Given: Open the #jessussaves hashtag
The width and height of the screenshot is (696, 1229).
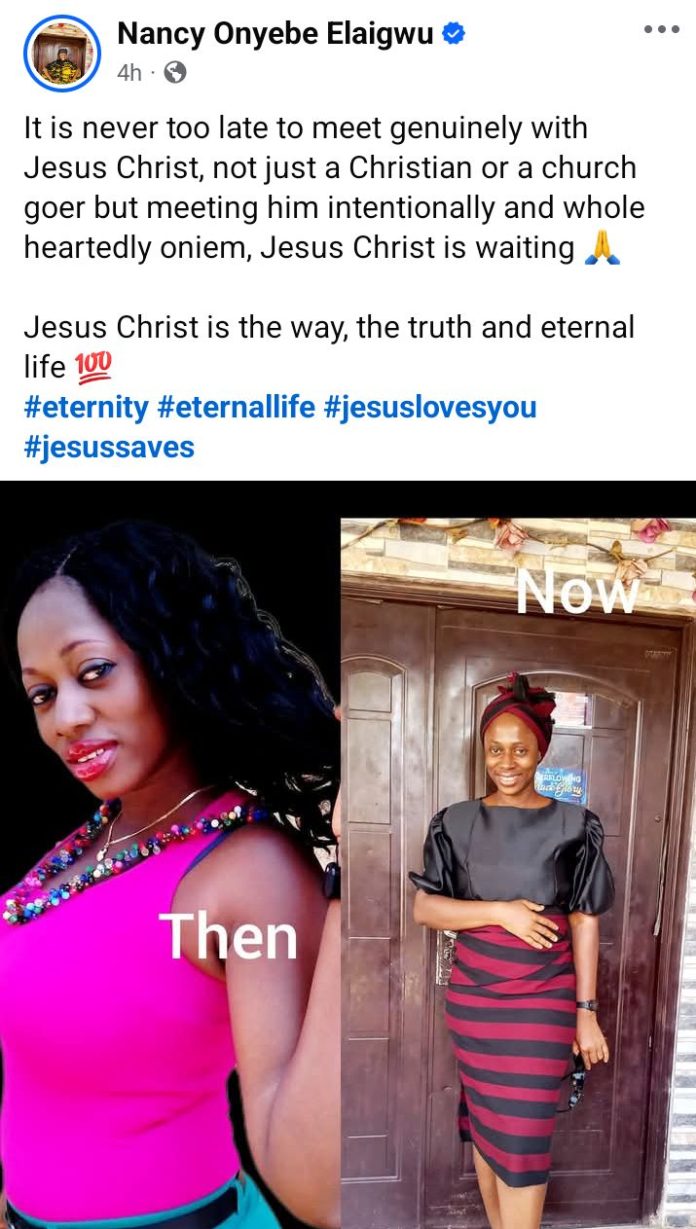Looking at the screenshot, I should coord(109,447).
